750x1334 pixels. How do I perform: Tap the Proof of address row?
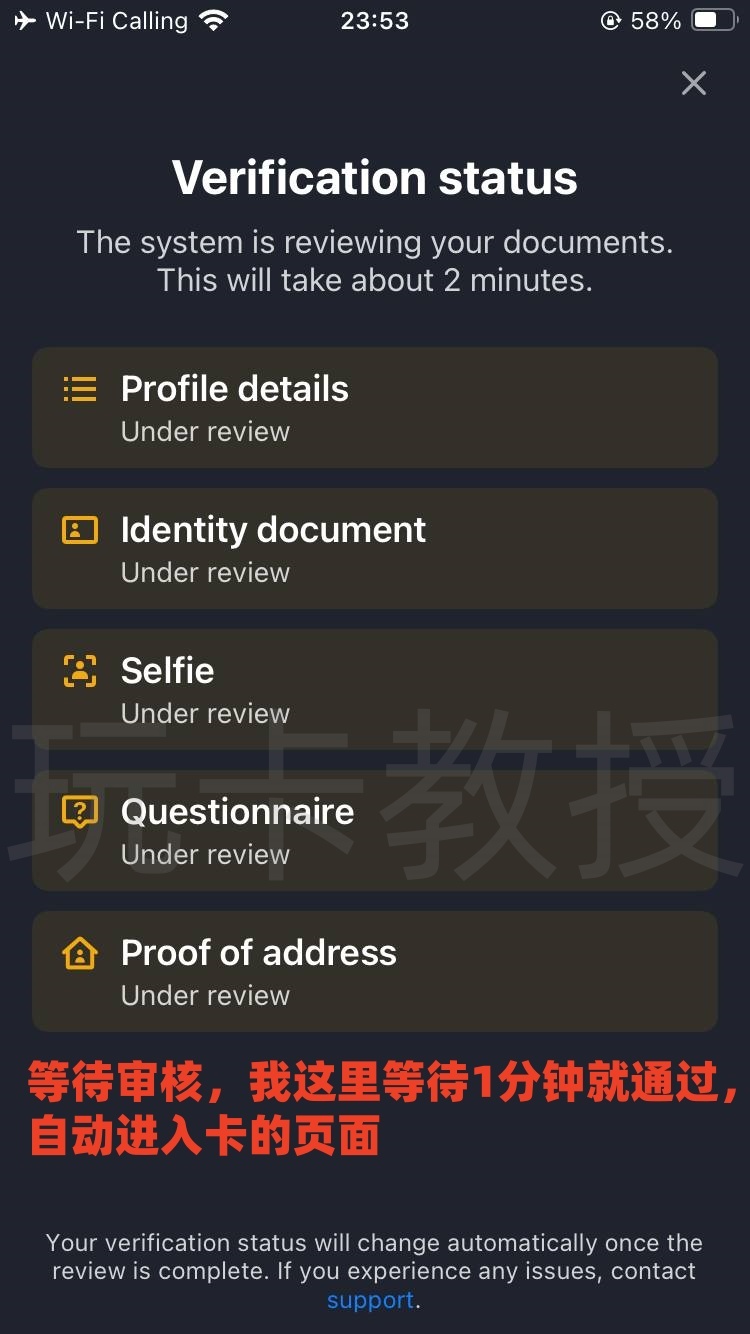[x=375, y=971]
